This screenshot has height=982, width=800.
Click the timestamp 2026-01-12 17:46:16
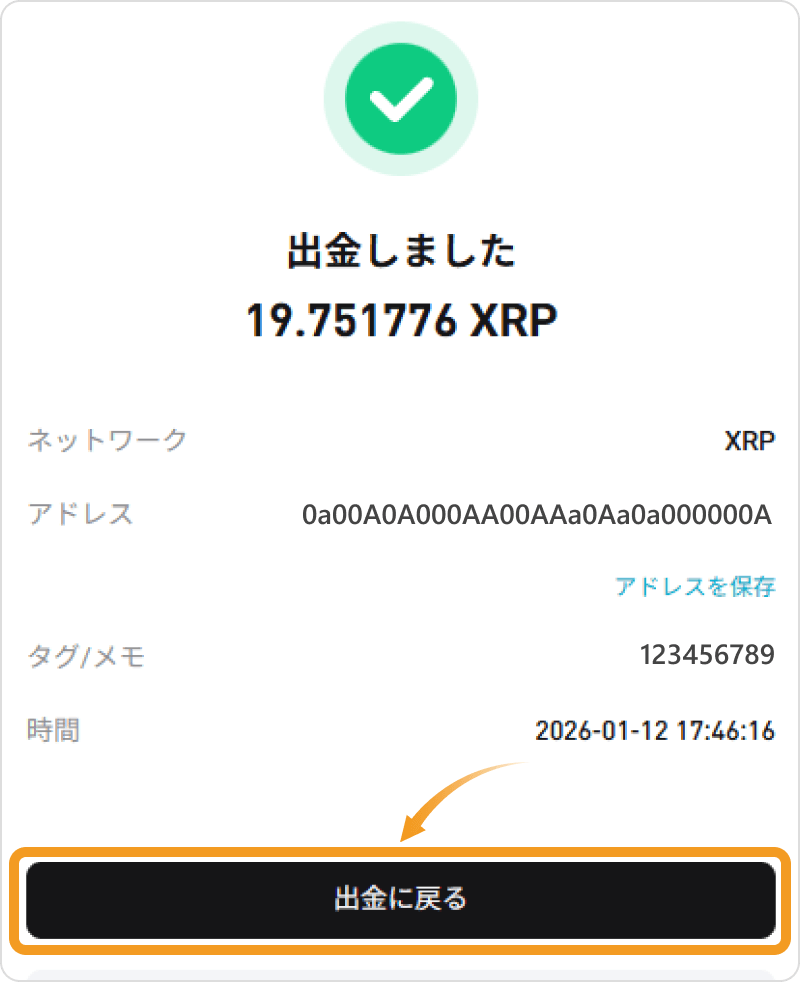point(655,731)
